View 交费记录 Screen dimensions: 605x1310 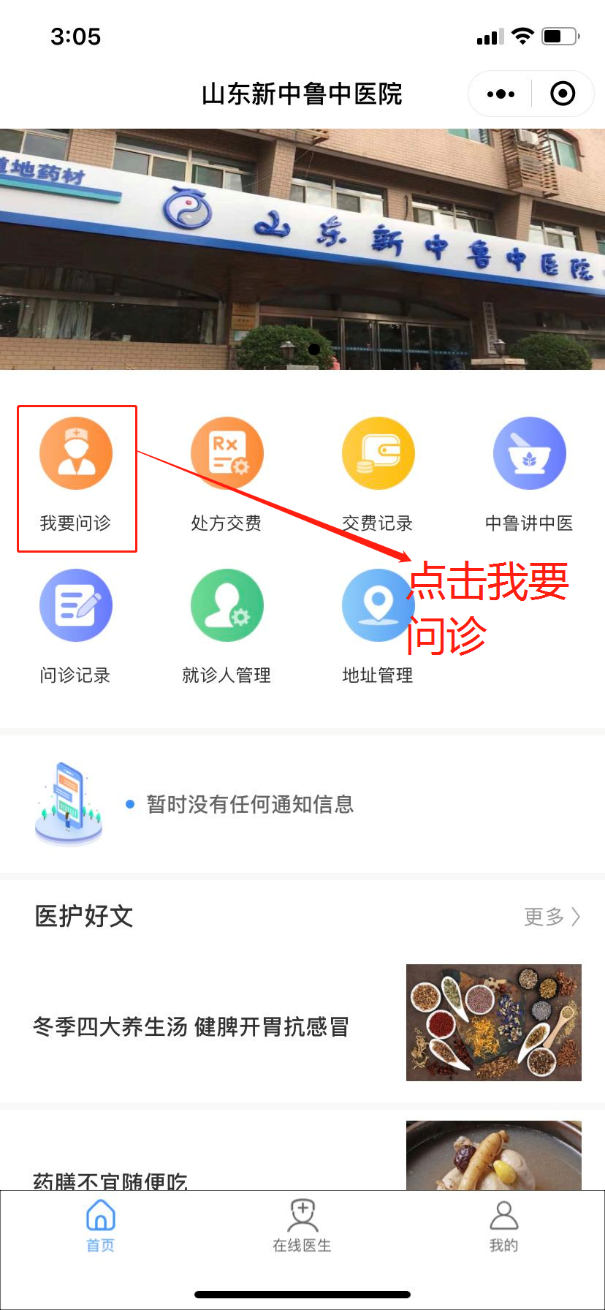tap(378, 475)
